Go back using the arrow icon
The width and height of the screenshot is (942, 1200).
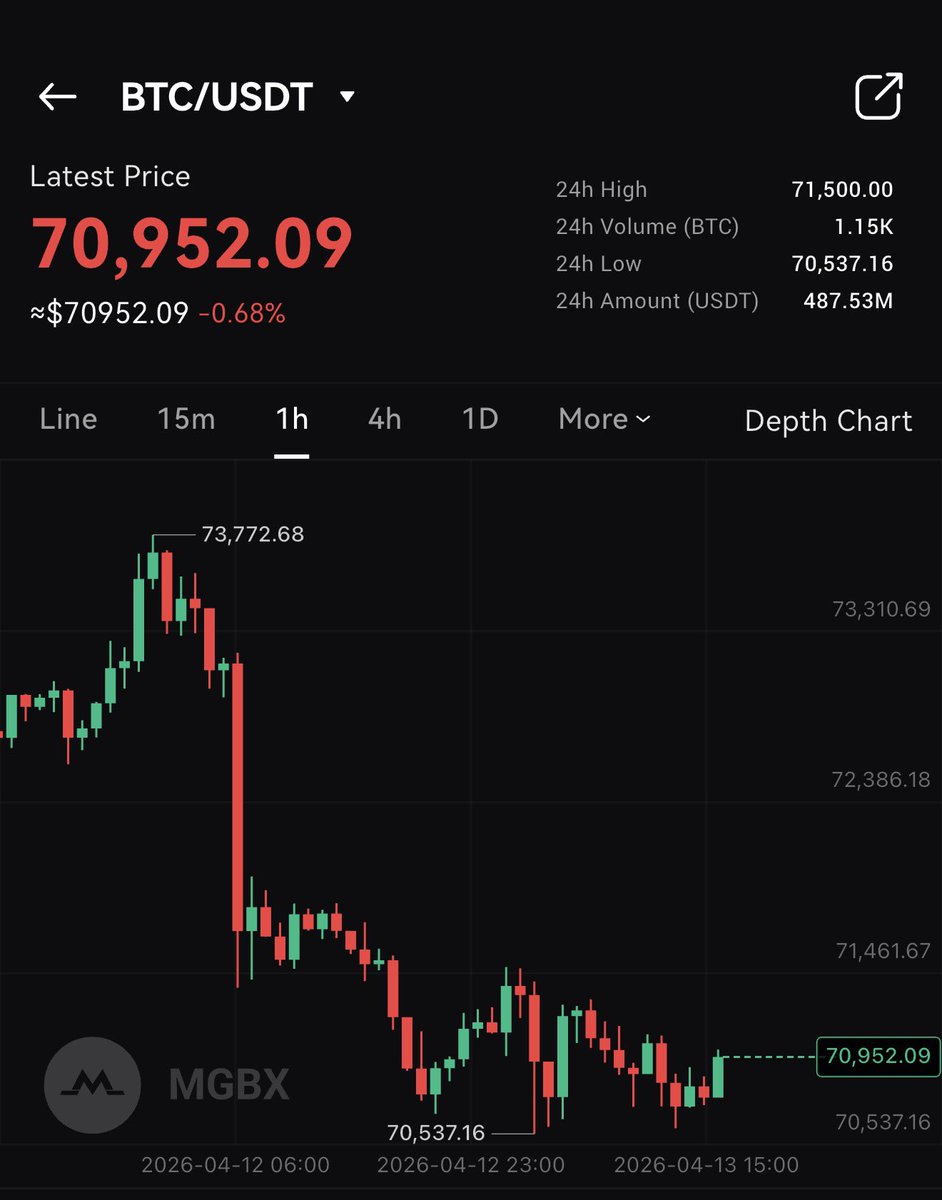58,97
